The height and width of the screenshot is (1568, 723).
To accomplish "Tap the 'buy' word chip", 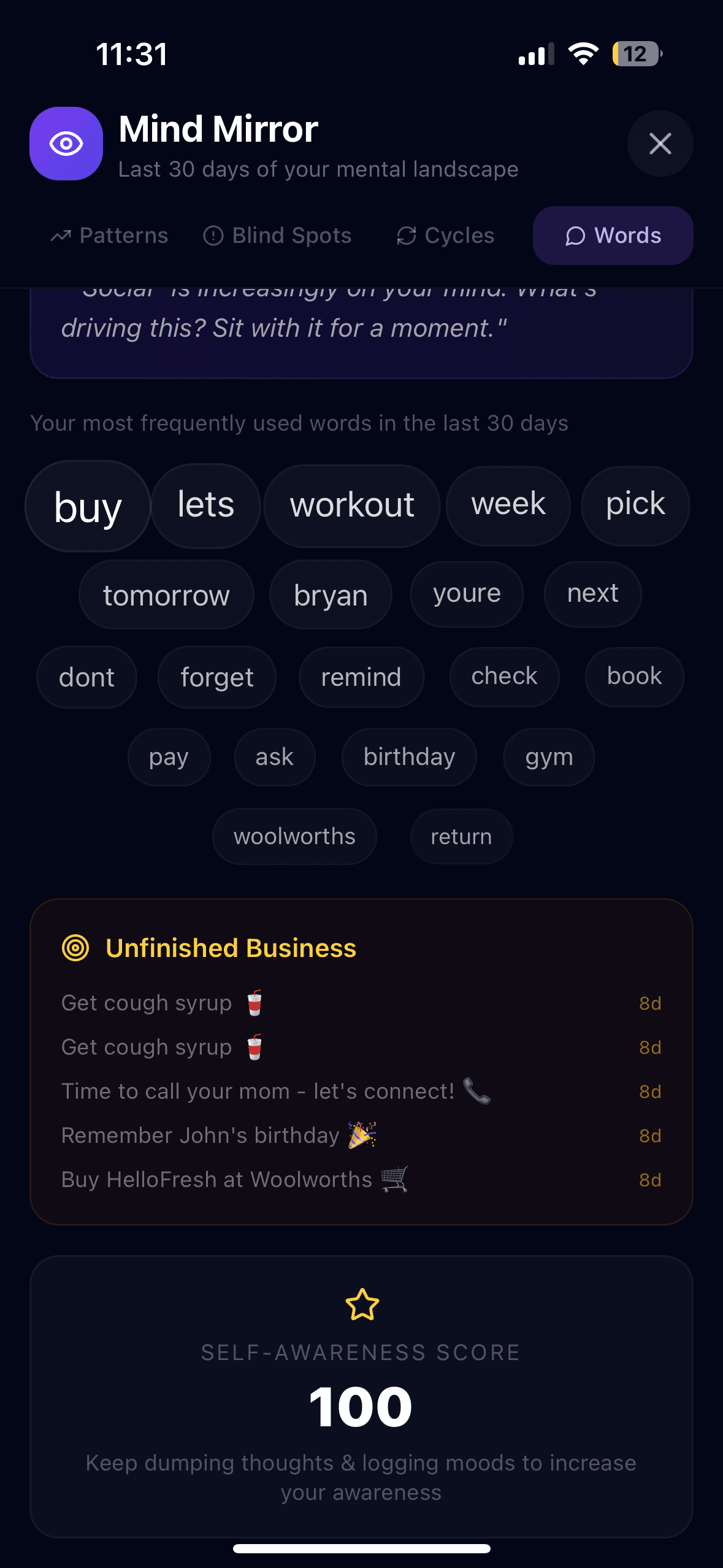I will pos(88,507).
